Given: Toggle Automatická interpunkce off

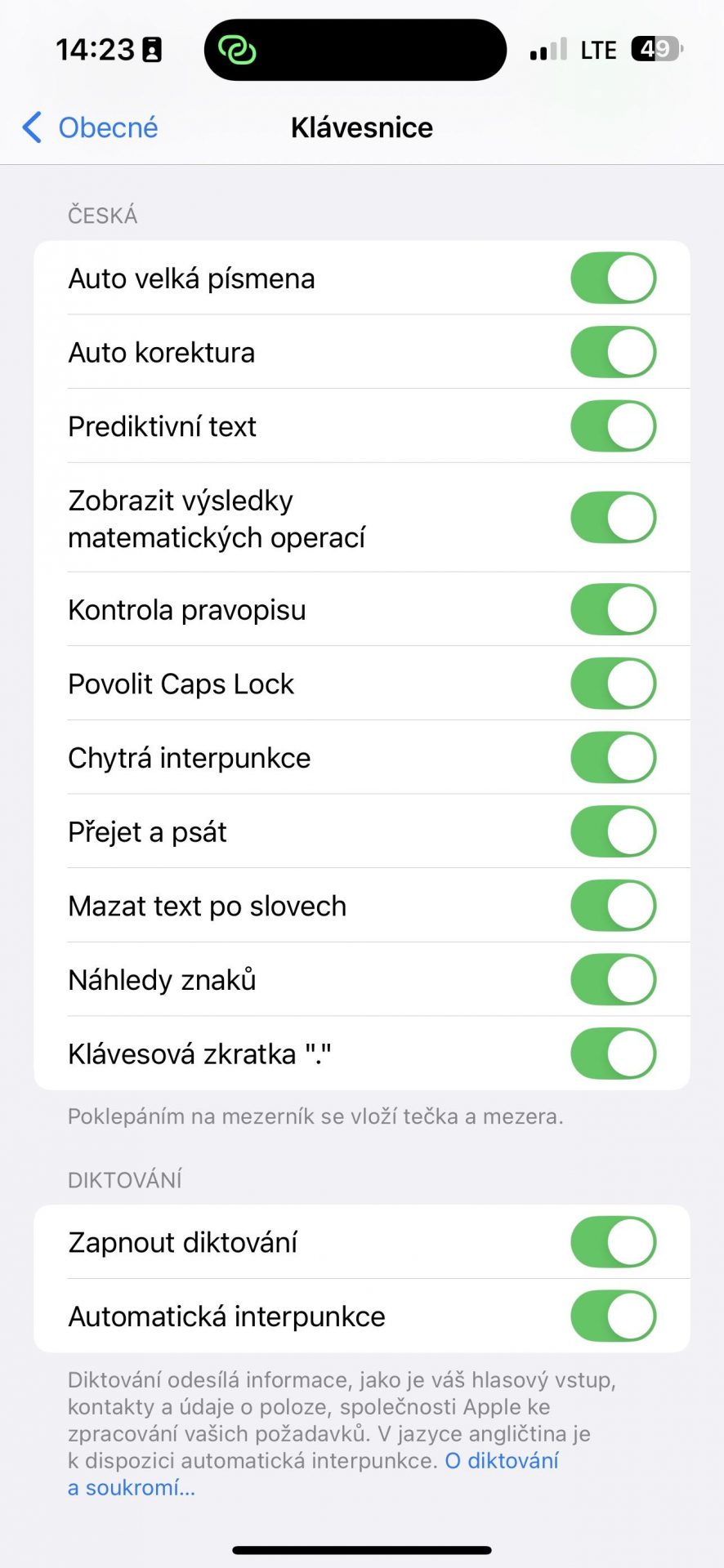Looking at the screenshot, I should 614,1316.
